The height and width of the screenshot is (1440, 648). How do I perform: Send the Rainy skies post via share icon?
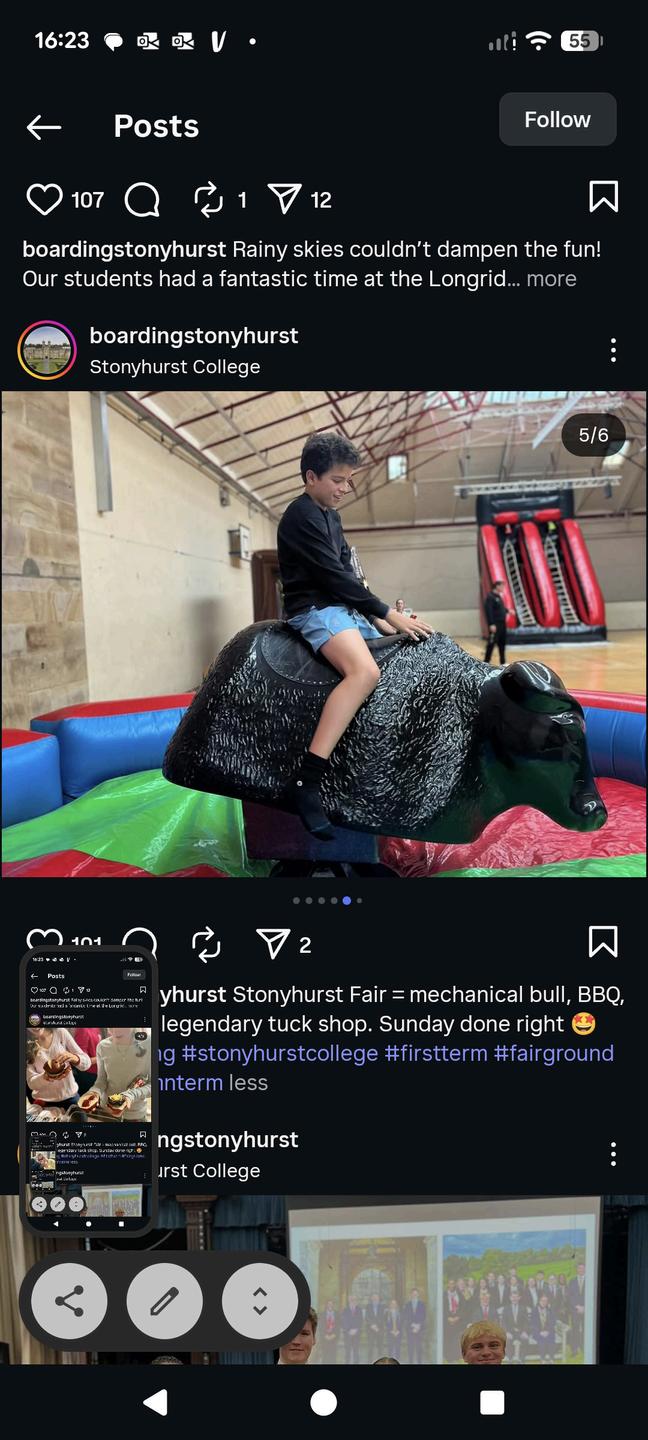(285, 200)
